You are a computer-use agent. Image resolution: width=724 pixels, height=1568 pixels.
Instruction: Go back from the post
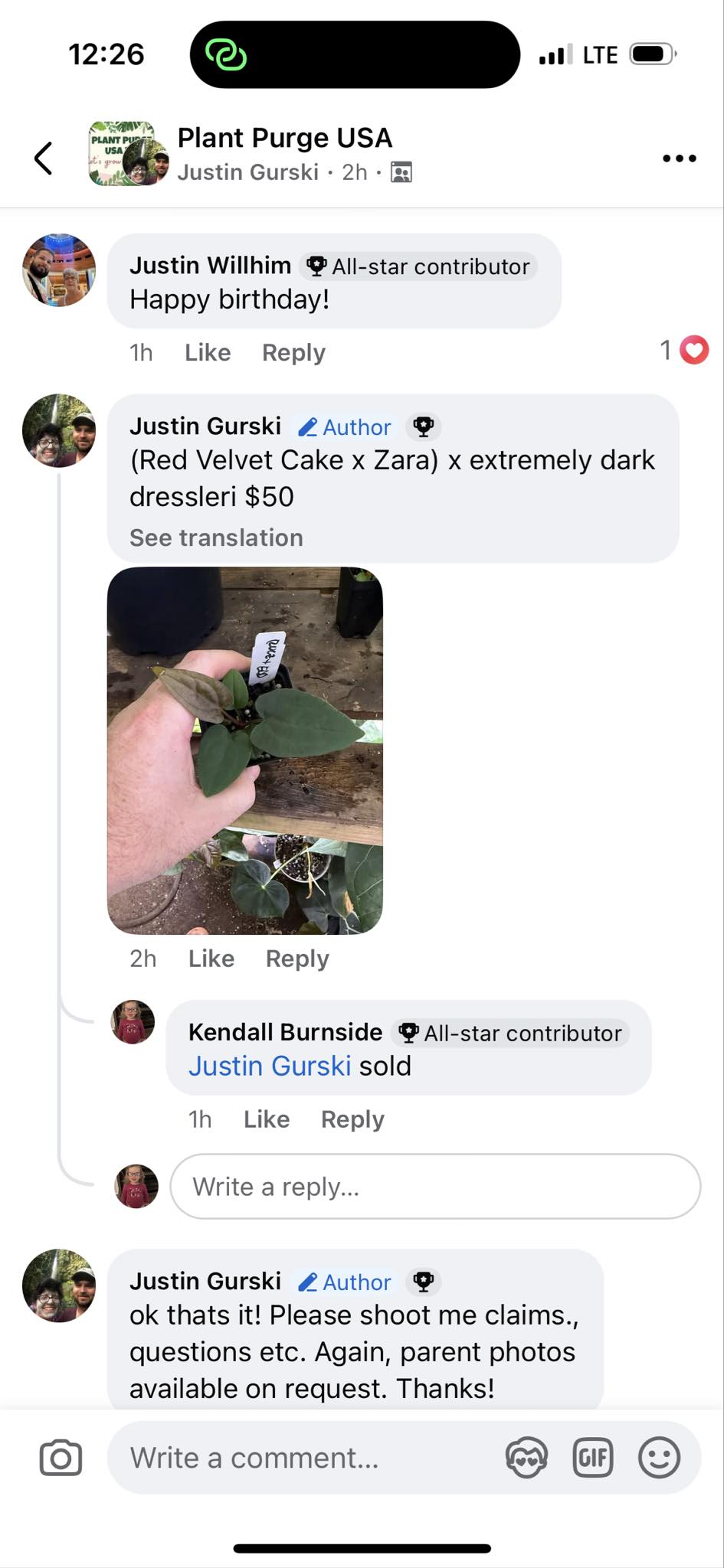pyautogui.click(x=44, y=158)
